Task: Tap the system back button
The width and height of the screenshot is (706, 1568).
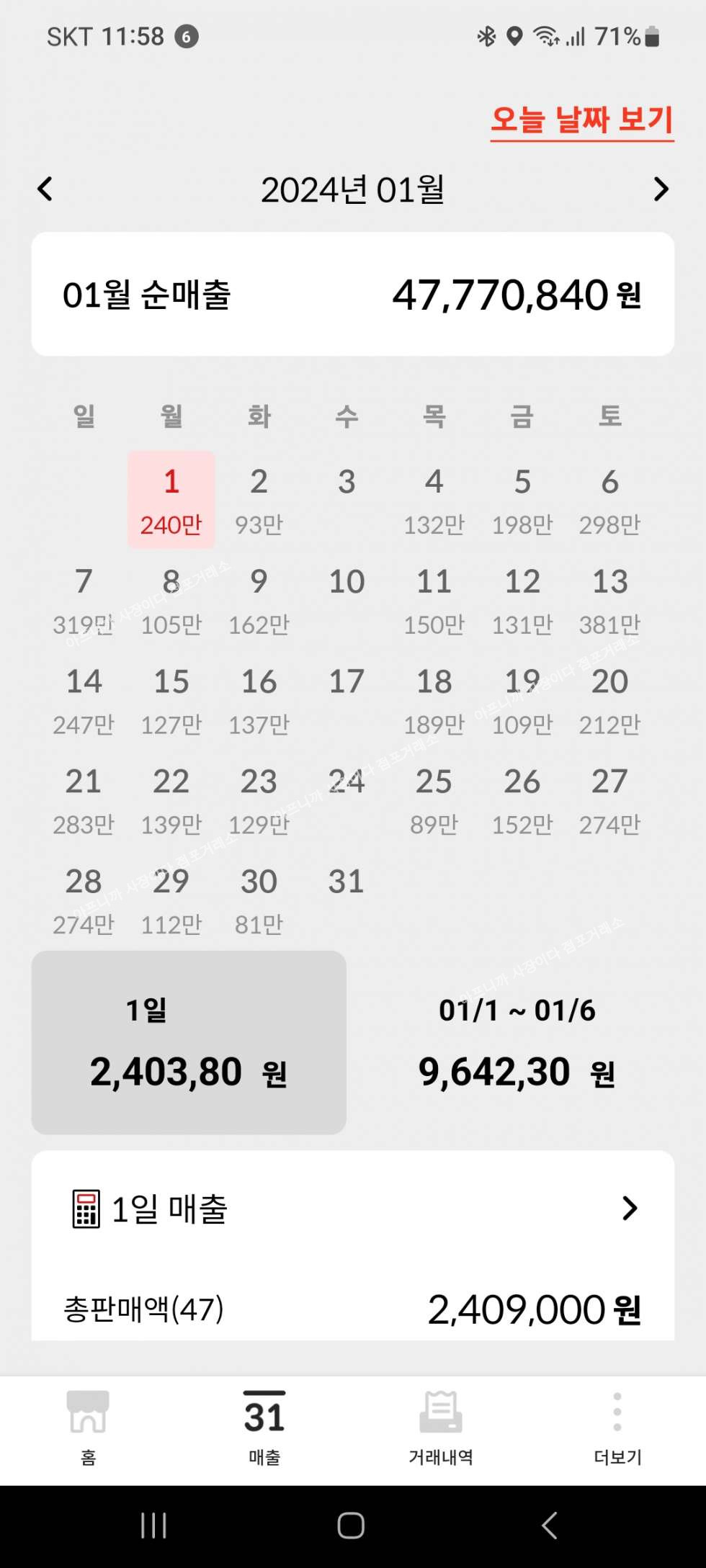Action: coord(549,1525)
